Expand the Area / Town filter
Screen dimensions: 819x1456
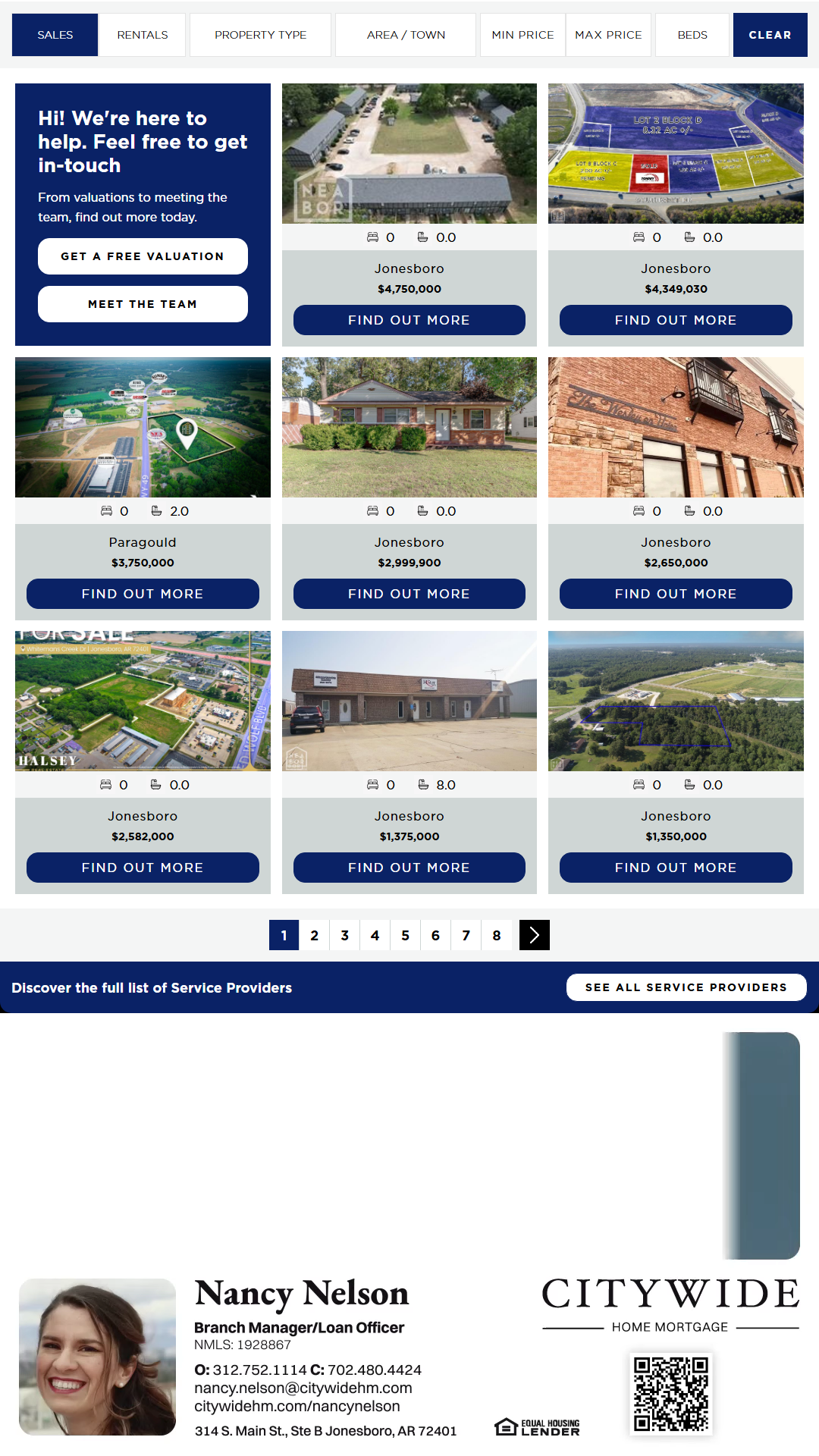tap(406, 35)
